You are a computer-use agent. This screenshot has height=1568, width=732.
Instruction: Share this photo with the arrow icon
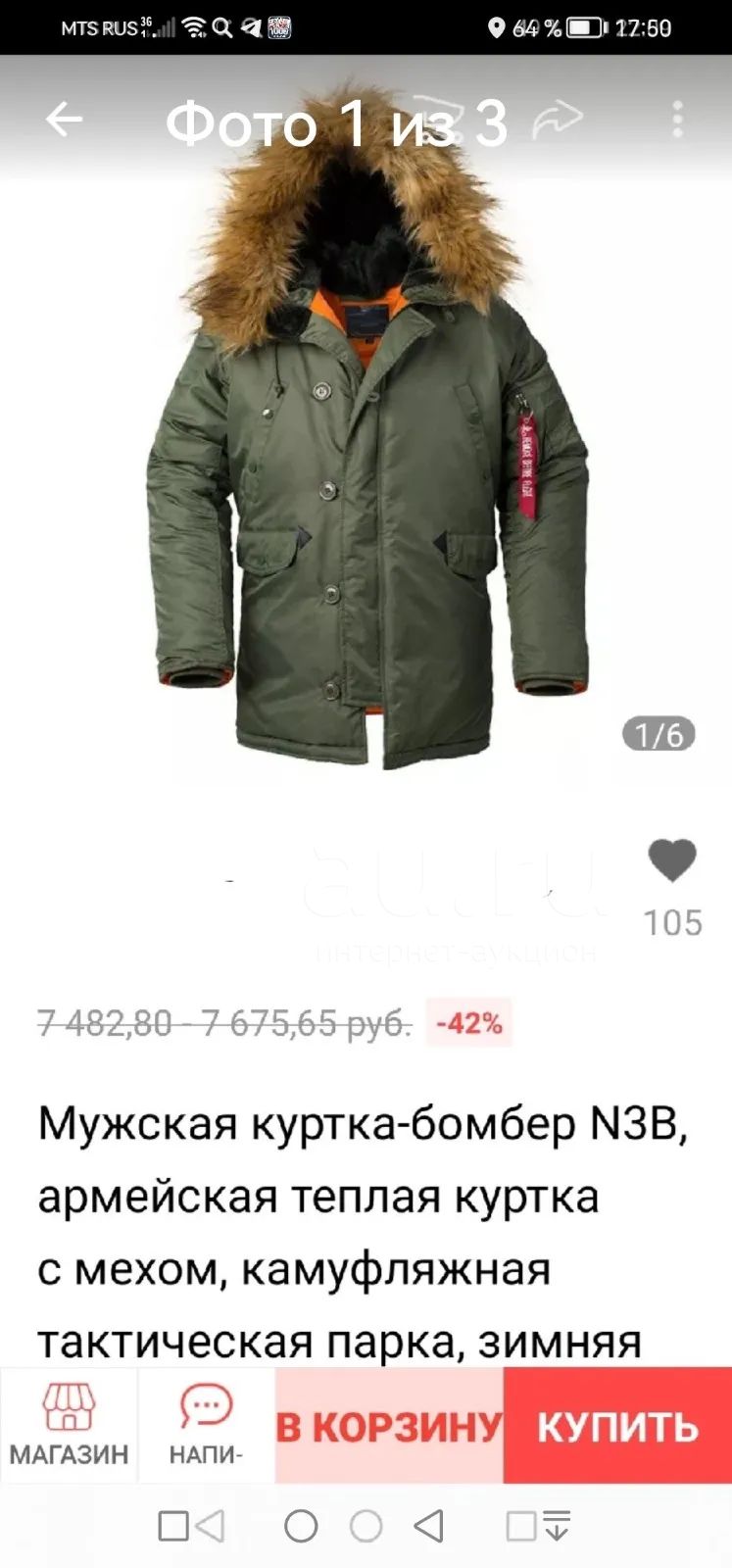[558, 121]
